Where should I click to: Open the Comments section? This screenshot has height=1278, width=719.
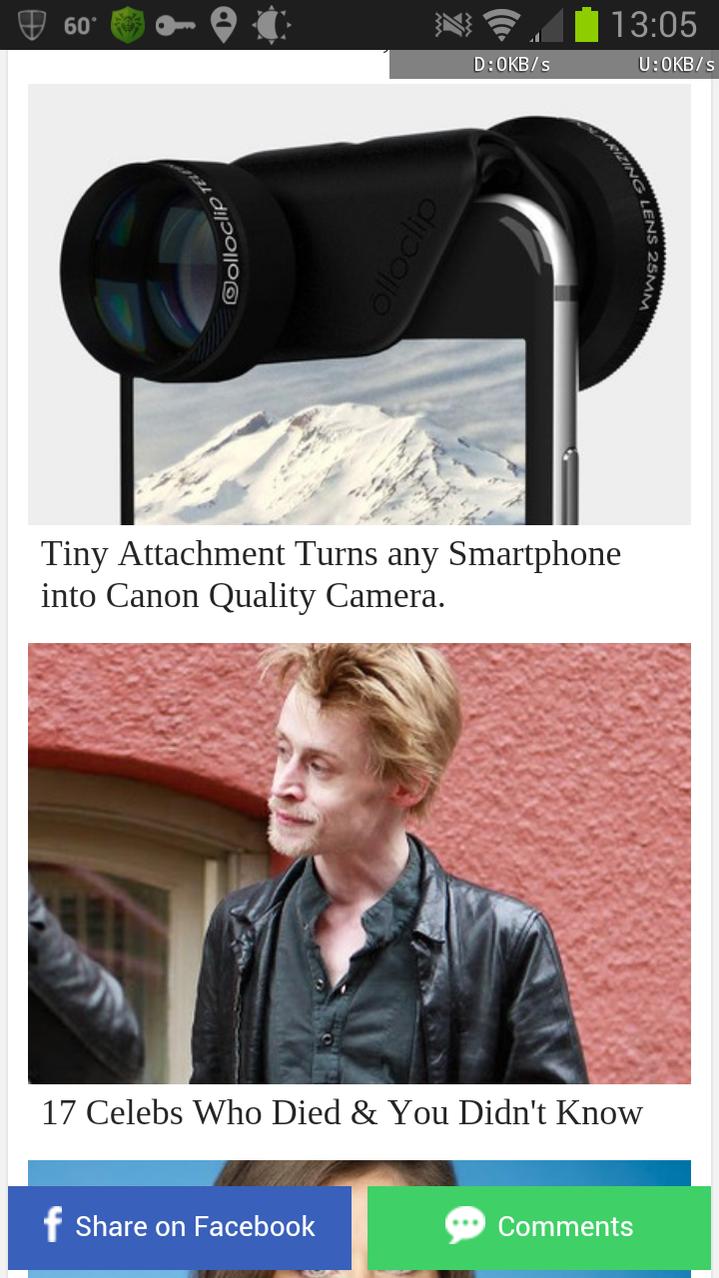click(539, 1227)
